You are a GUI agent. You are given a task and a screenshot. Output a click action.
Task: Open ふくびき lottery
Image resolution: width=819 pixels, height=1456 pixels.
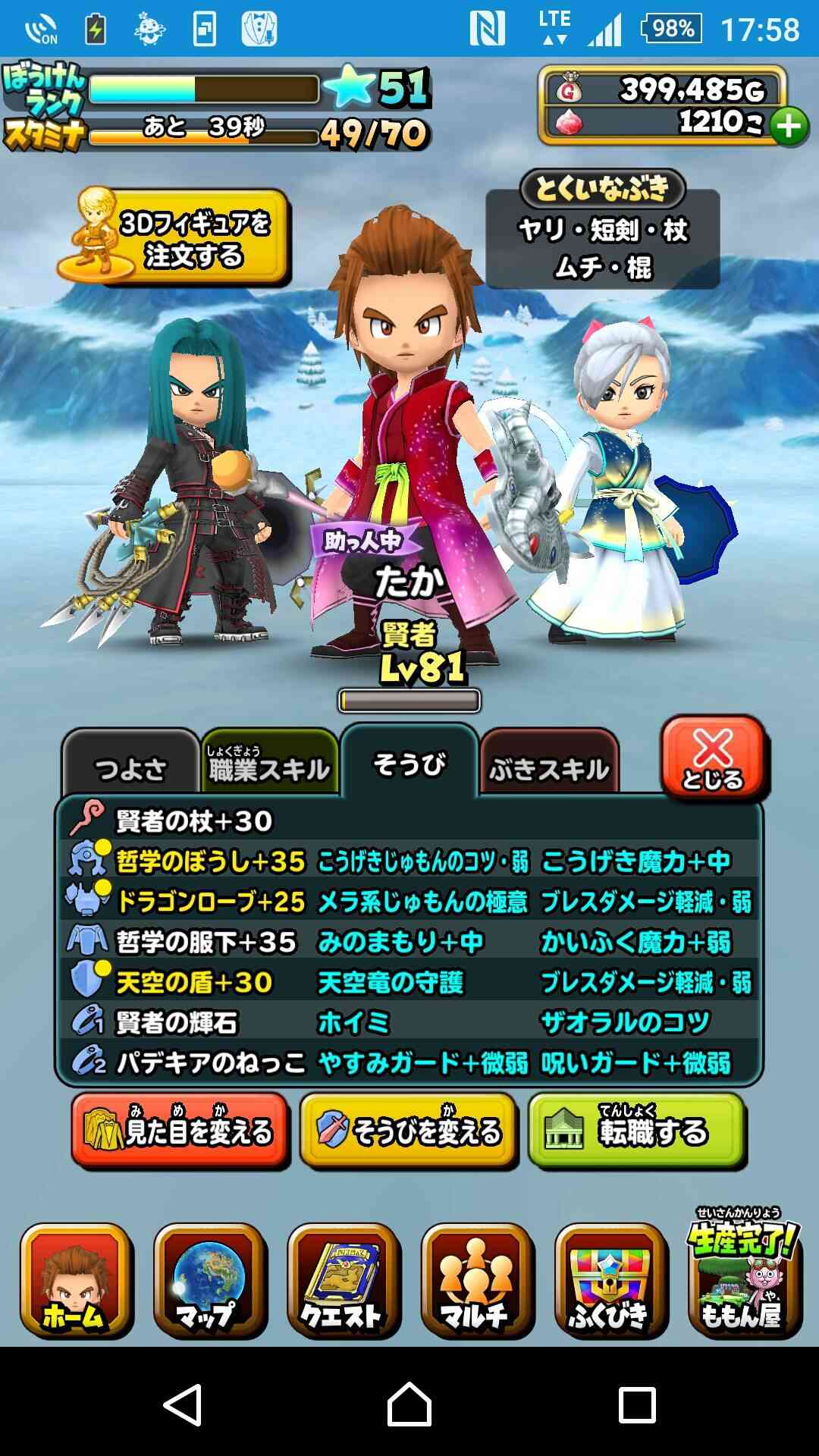[x=611, y=1280]
